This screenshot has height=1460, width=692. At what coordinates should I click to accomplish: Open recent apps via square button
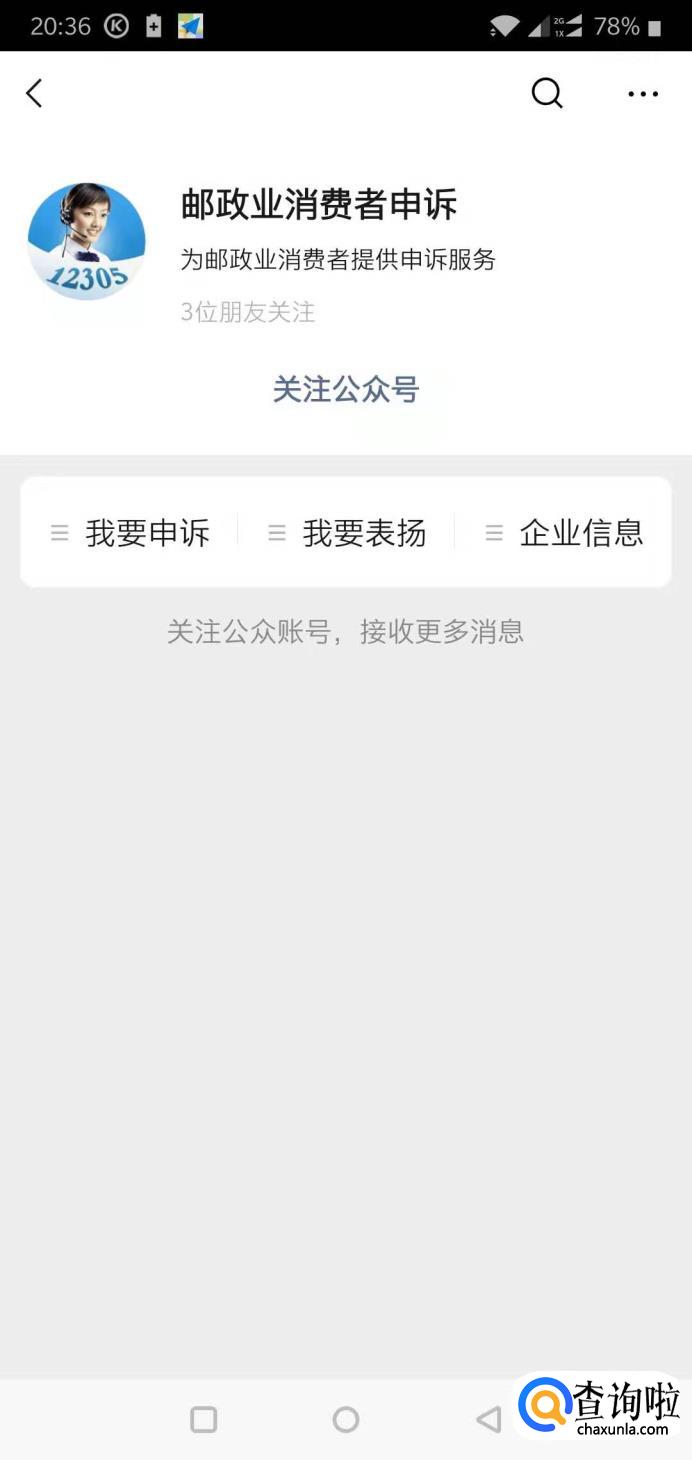(x=203, y=1419)
